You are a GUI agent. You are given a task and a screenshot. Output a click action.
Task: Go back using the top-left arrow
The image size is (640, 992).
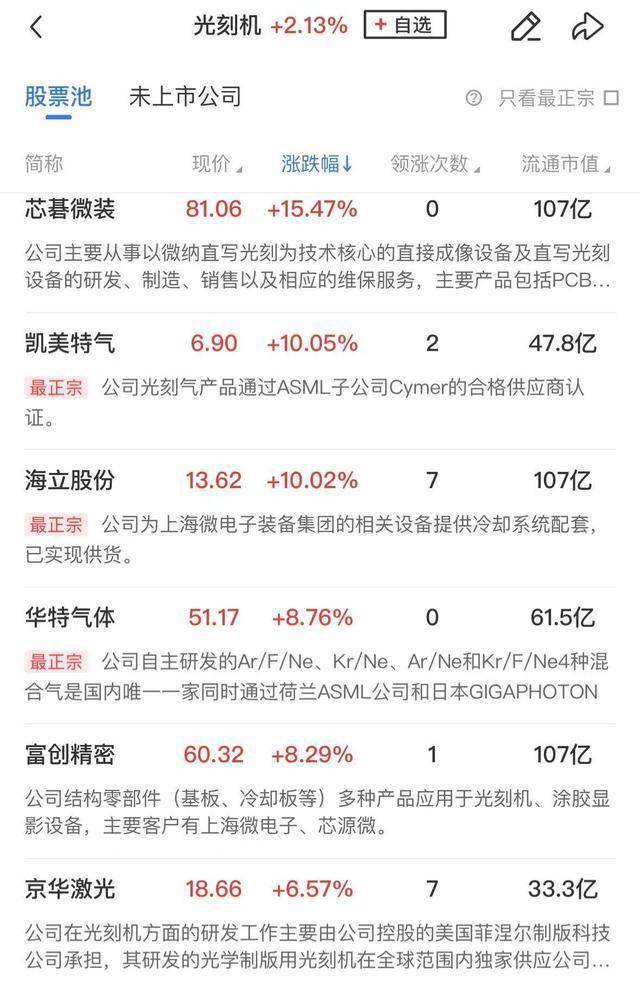(36, 27)
